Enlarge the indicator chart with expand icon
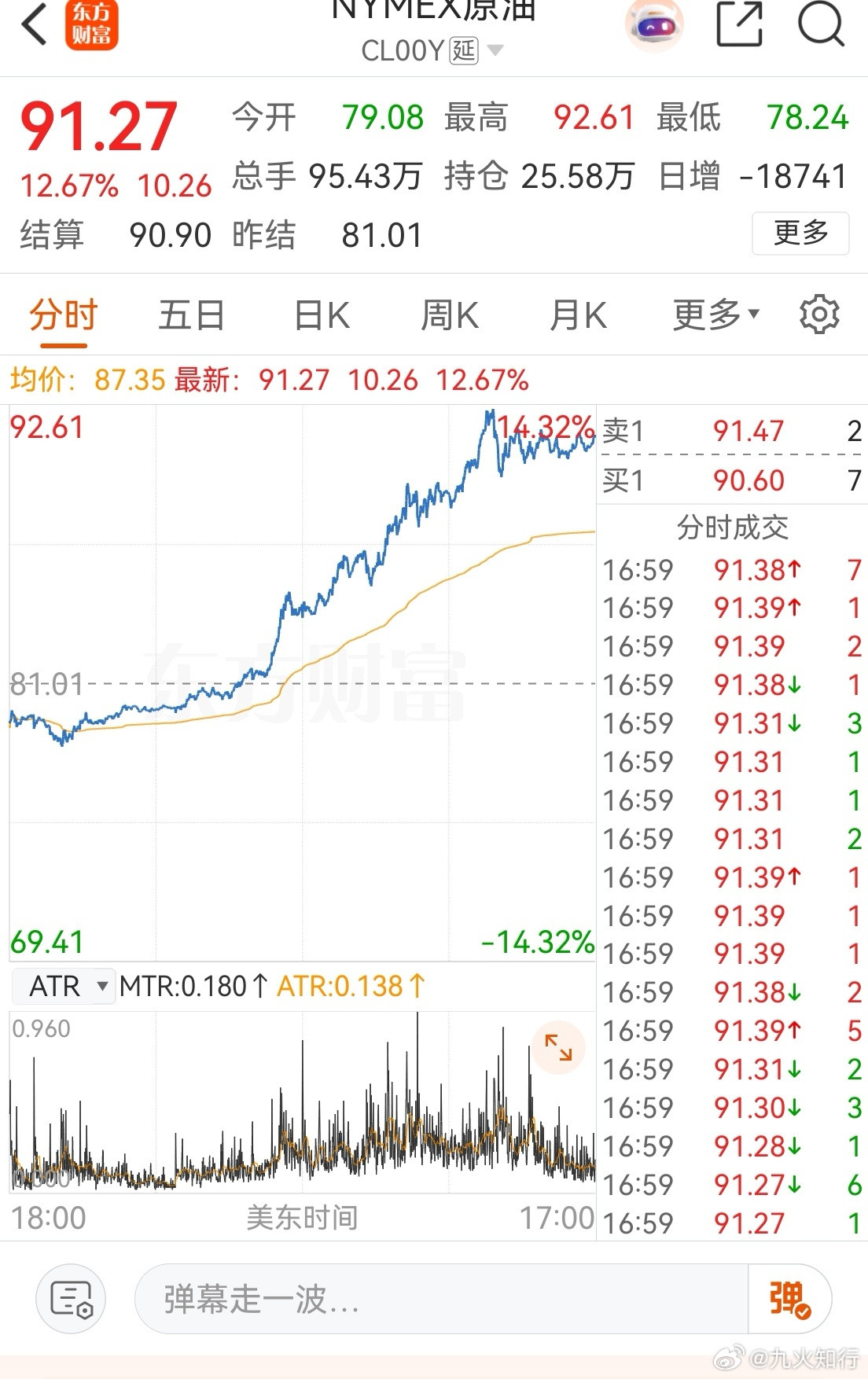Image resolution: width=868 pixels, height=1379 pixels. click(x=558, y=1046)
